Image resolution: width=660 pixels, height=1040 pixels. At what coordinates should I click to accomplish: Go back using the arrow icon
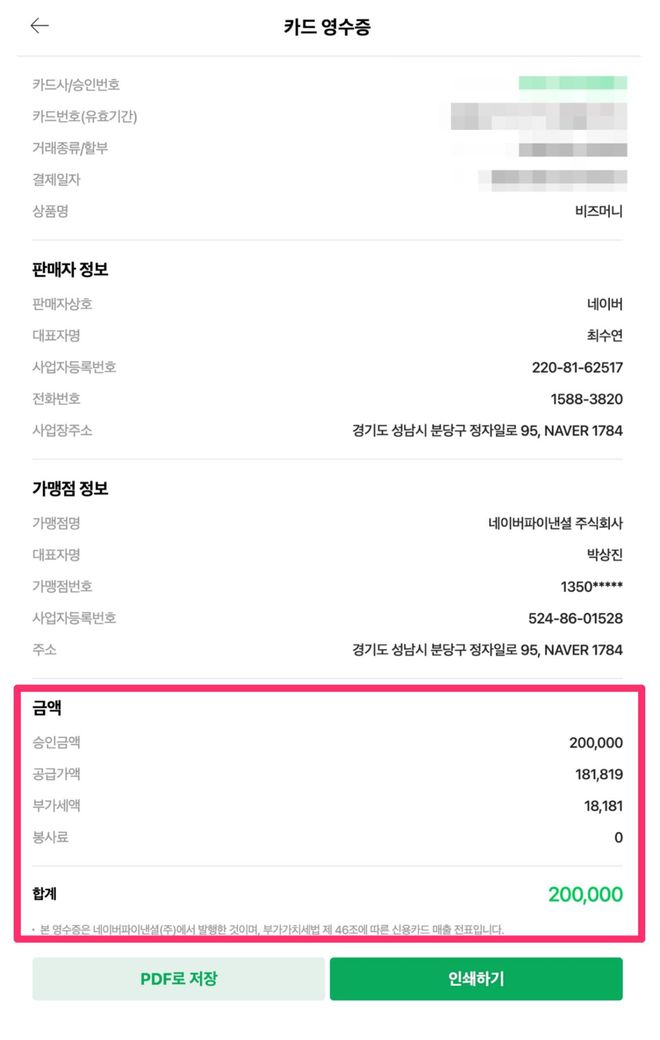(40, 26)
